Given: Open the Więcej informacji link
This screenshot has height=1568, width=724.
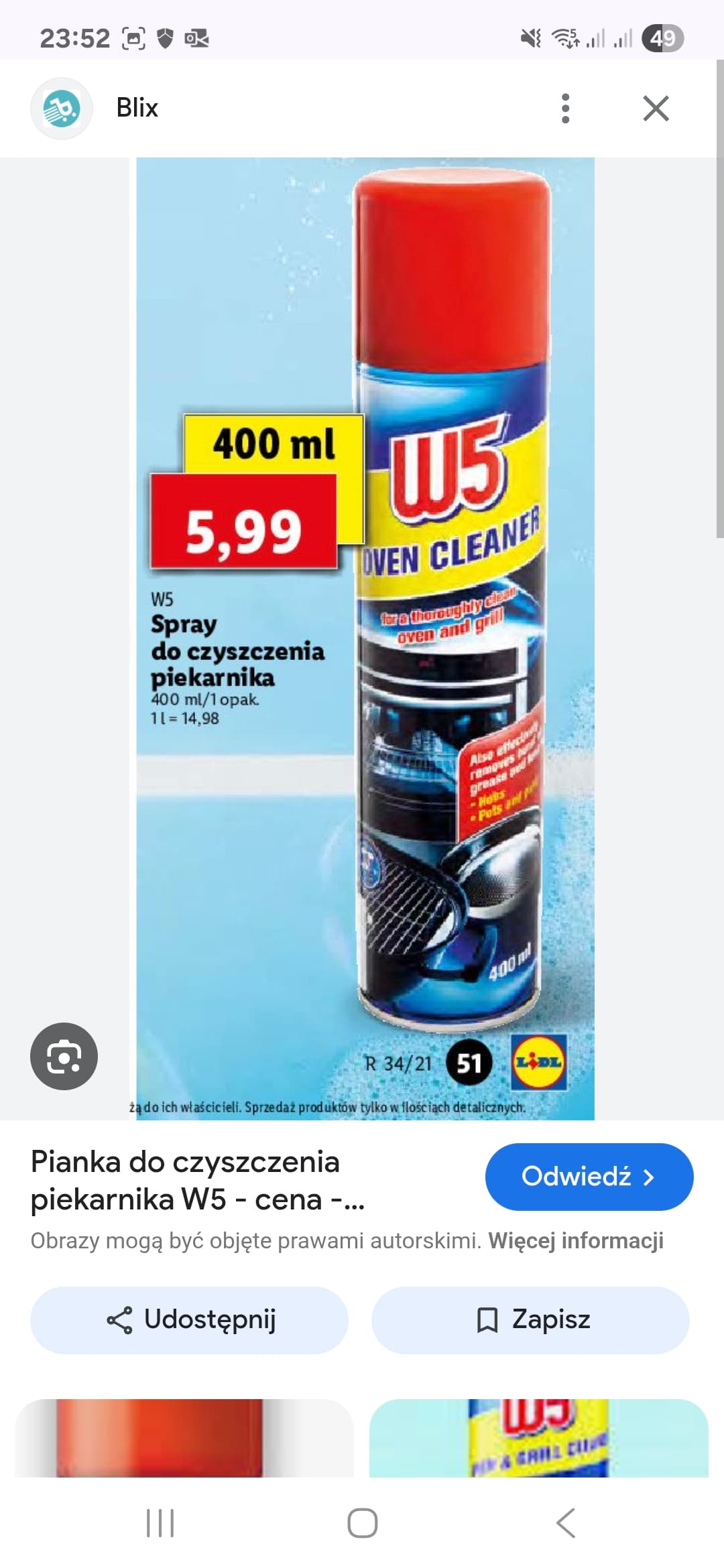Looking at the screenshot, I should (x=575, y=1240).
